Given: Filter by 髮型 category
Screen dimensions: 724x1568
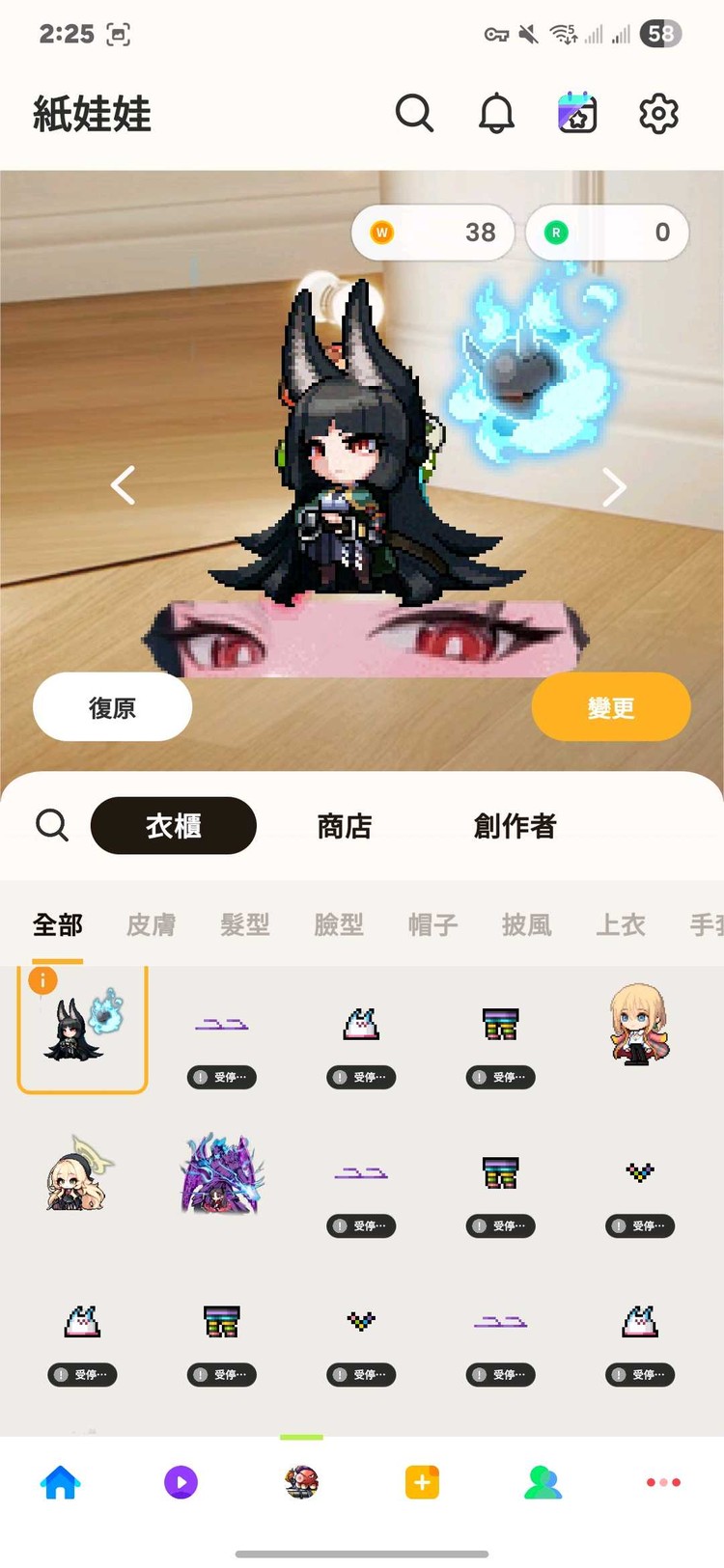Looking at the screenshot, I should pos(245,924).
